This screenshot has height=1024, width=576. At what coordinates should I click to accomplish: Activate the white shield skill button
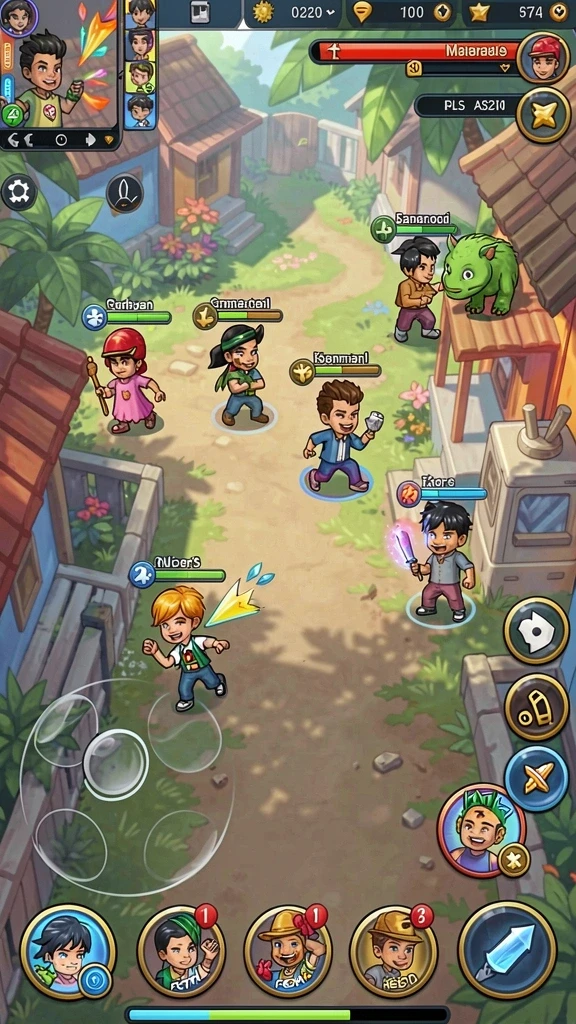(536, 631)
